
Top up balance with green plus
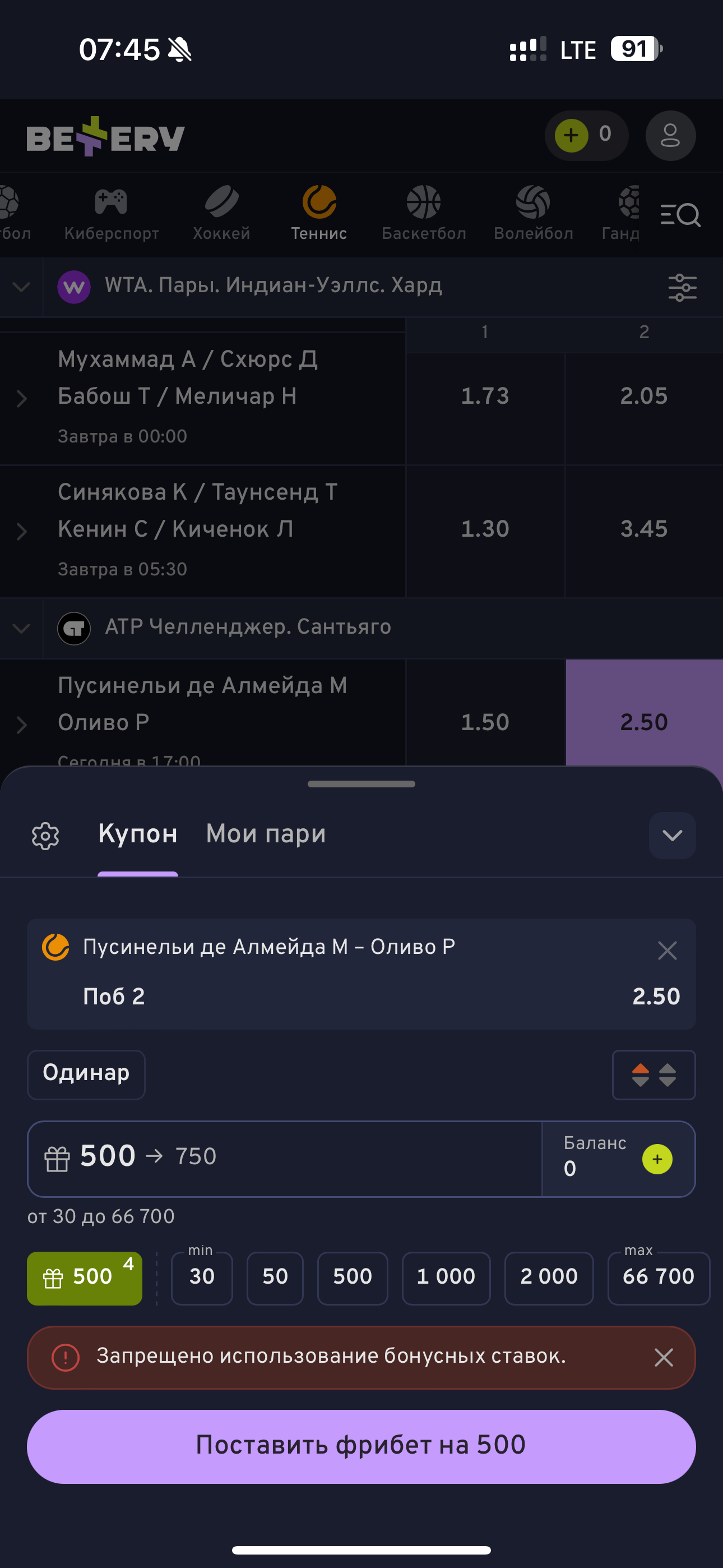coord(657,1159)
